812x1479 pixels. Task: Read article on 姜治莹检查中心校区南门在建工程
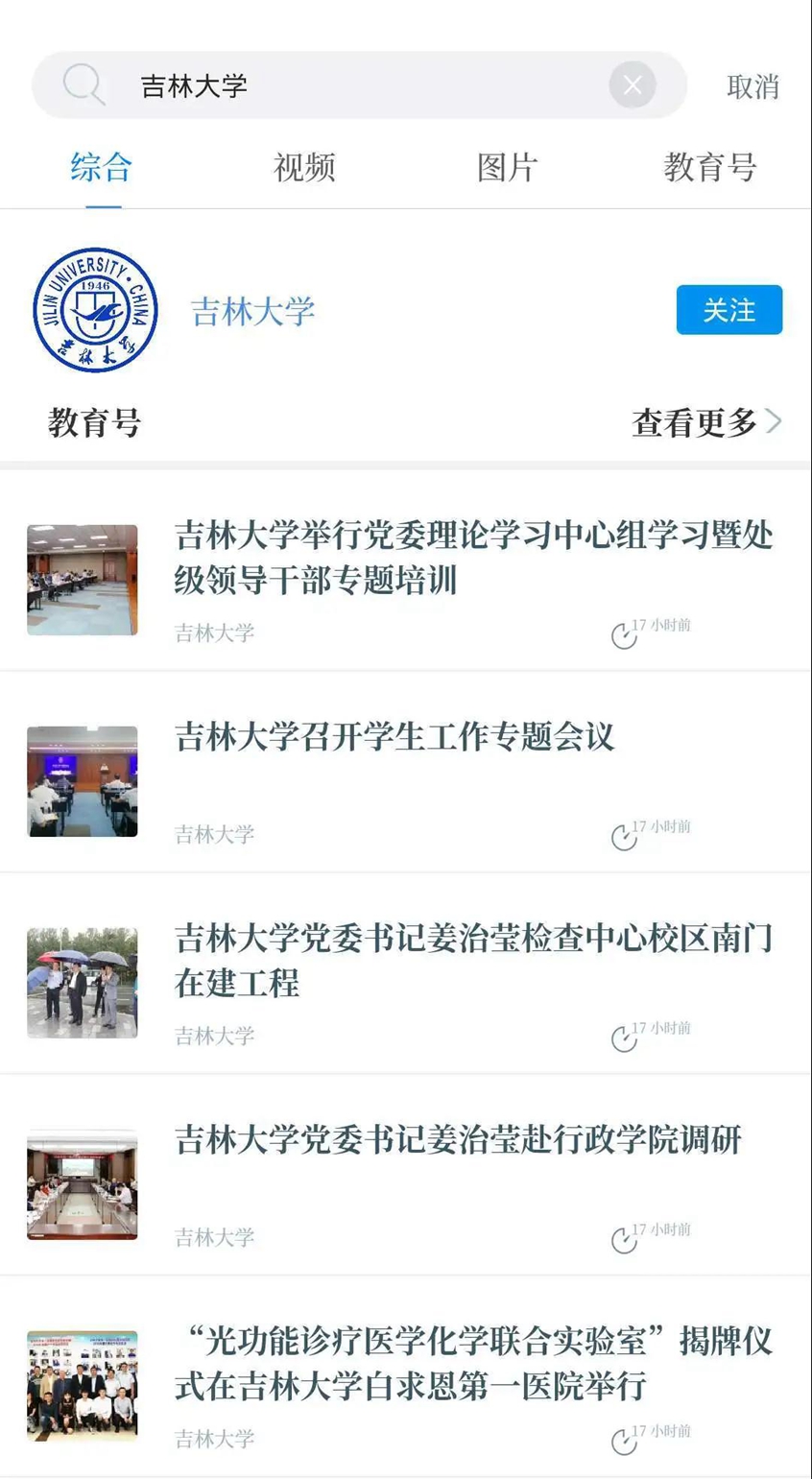point(473,960)
